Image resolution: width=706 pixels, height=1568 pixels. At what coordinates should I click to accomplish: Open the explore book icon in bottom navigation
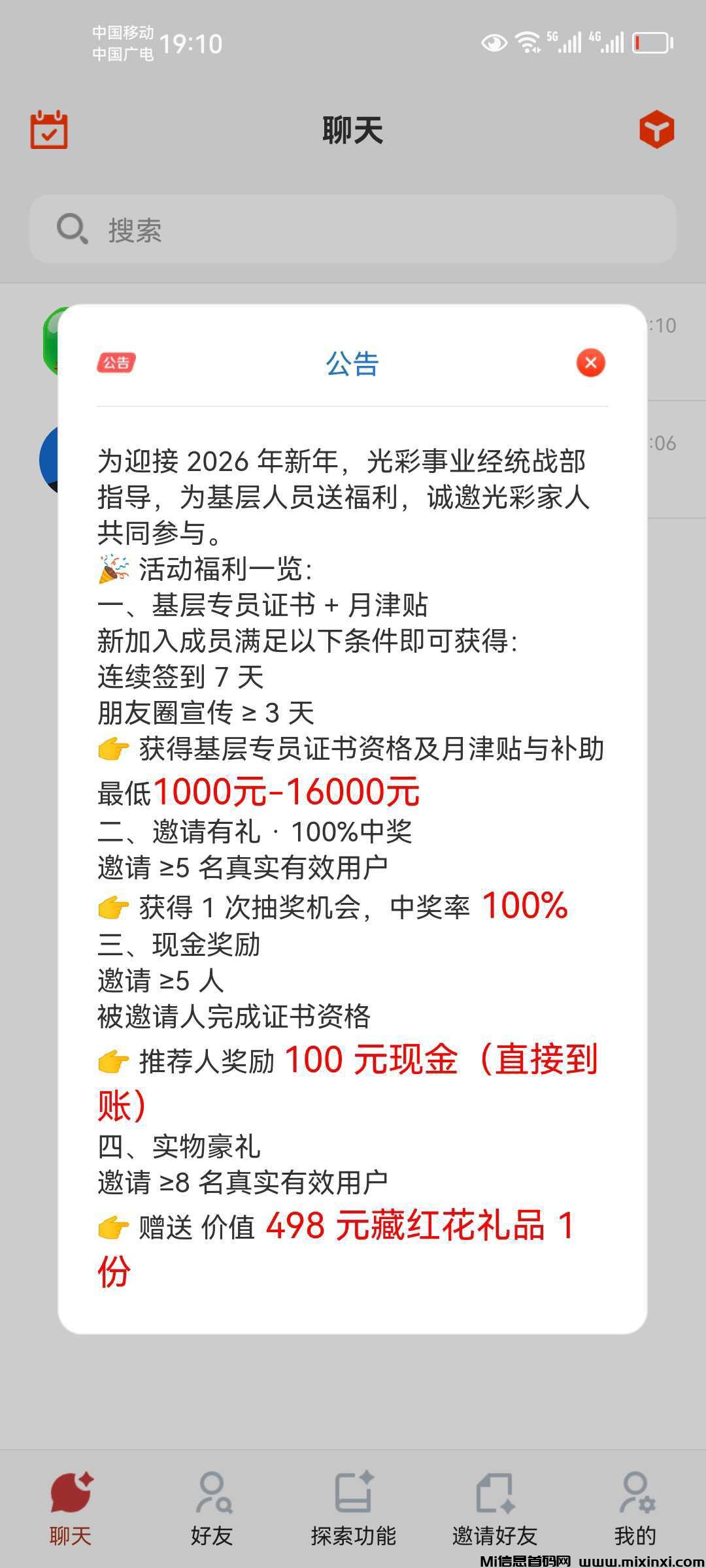pyautogui.click(x=353, y=1493)
